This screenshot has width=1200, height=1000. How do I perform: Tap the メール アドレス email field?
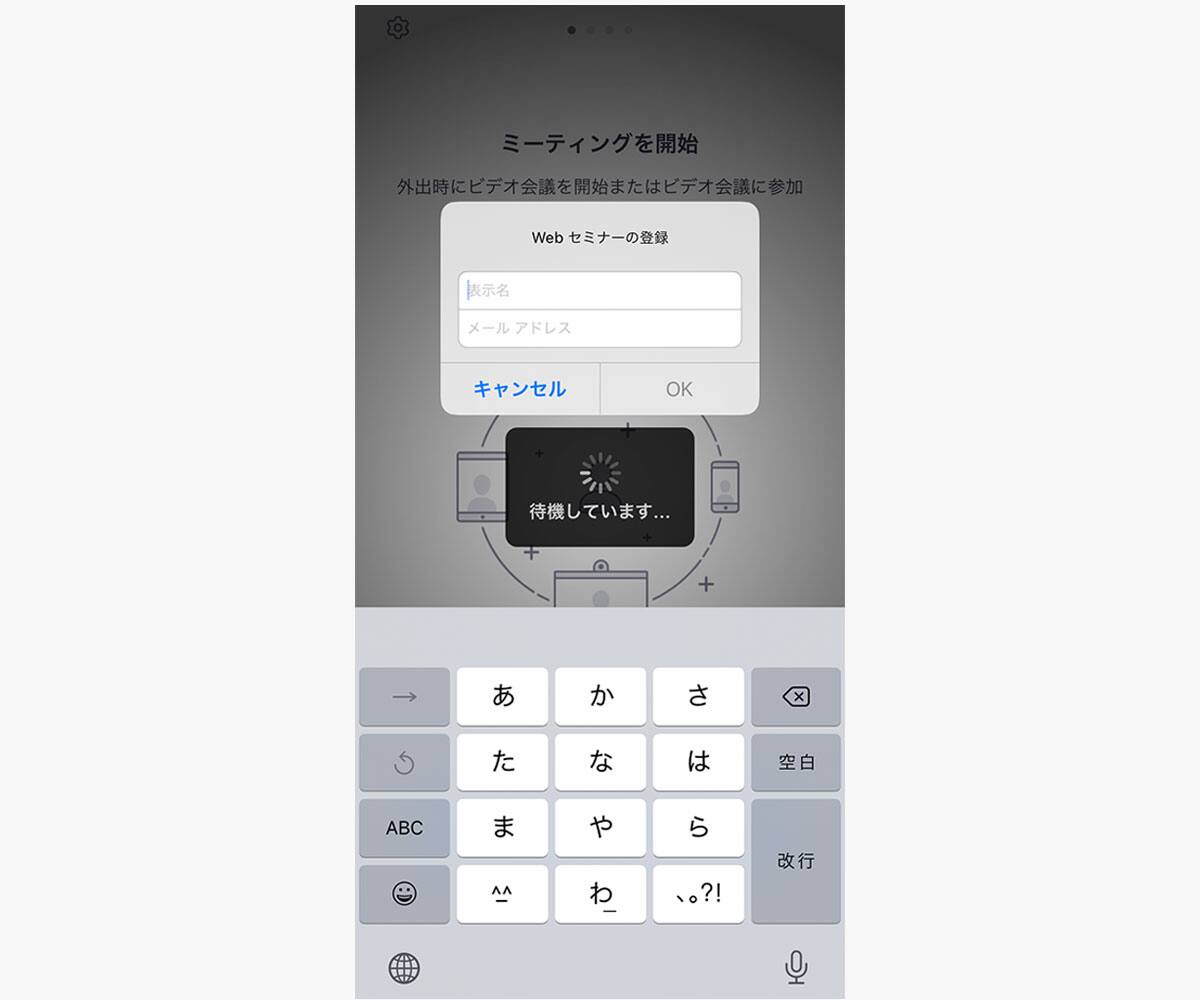[x=599, y=328]
